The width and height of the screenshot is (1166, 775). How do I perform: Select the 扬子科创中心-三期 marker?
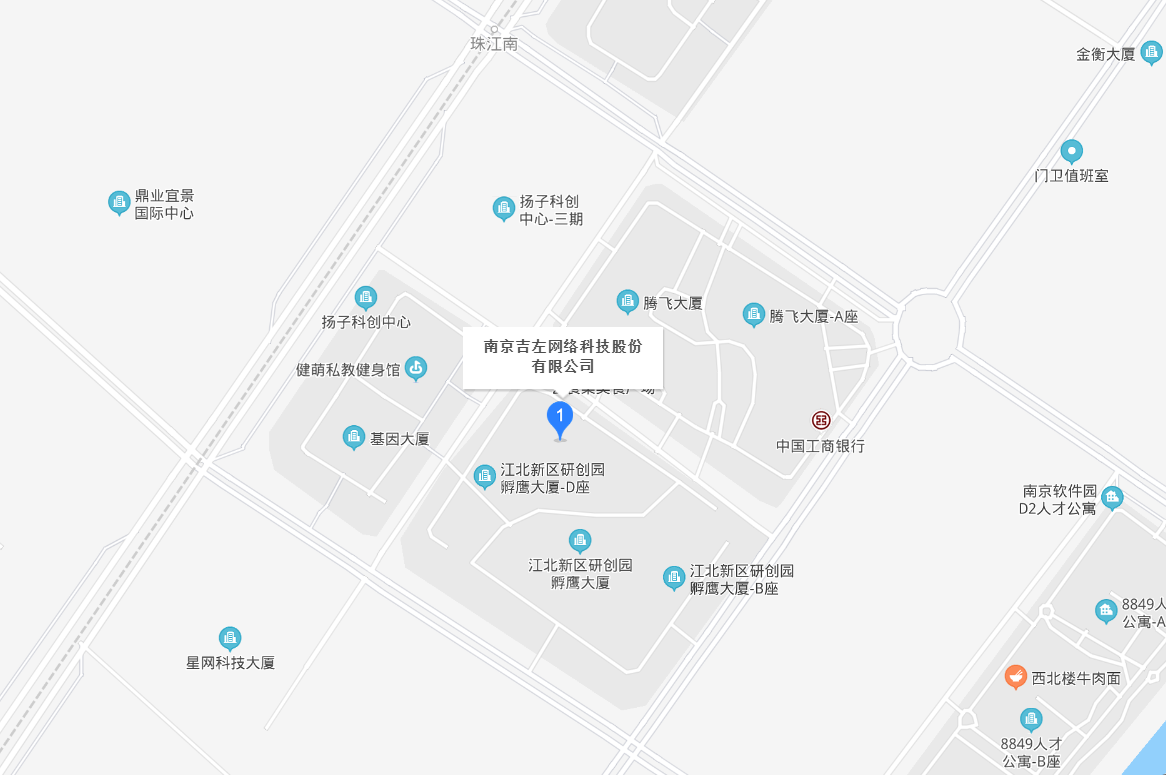pos(503,208)
